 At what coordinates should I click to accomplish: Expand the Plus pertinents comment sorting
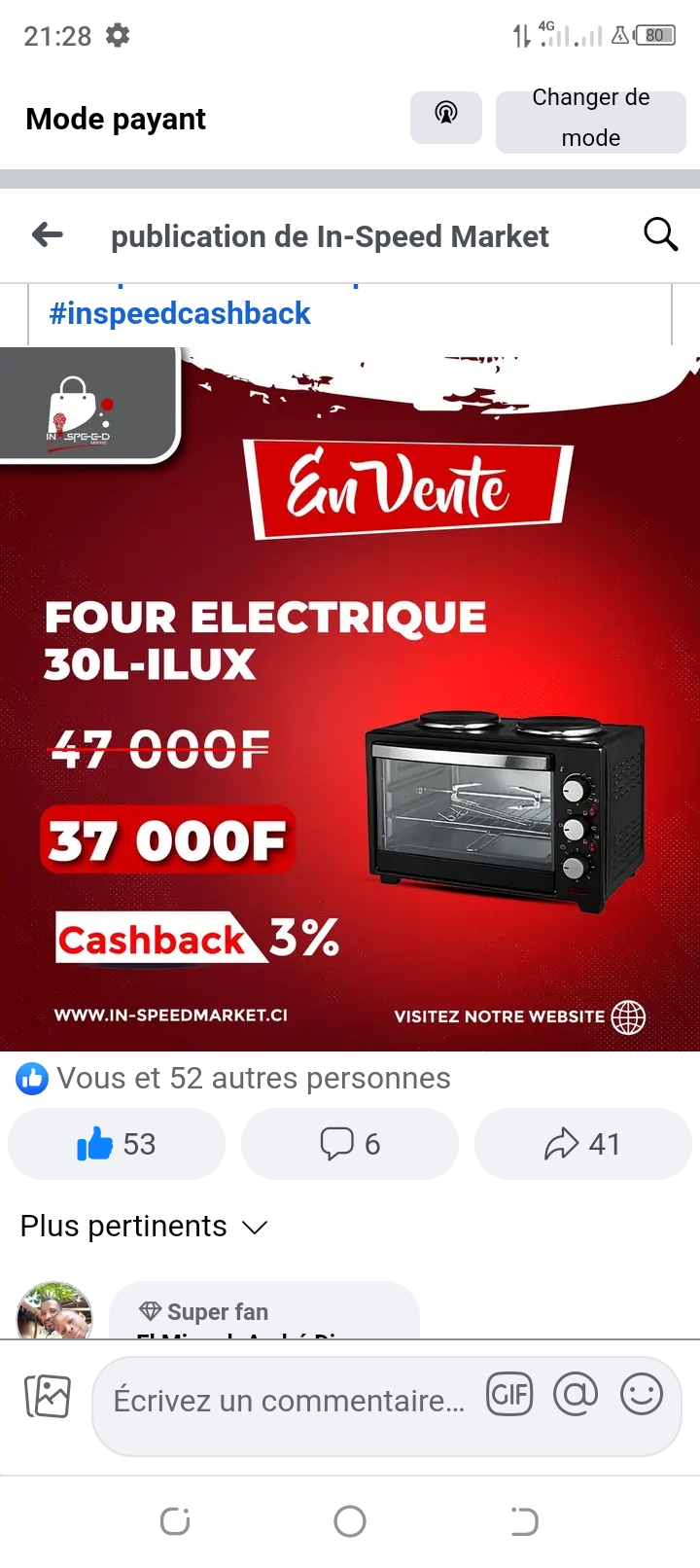point(144,1227)
